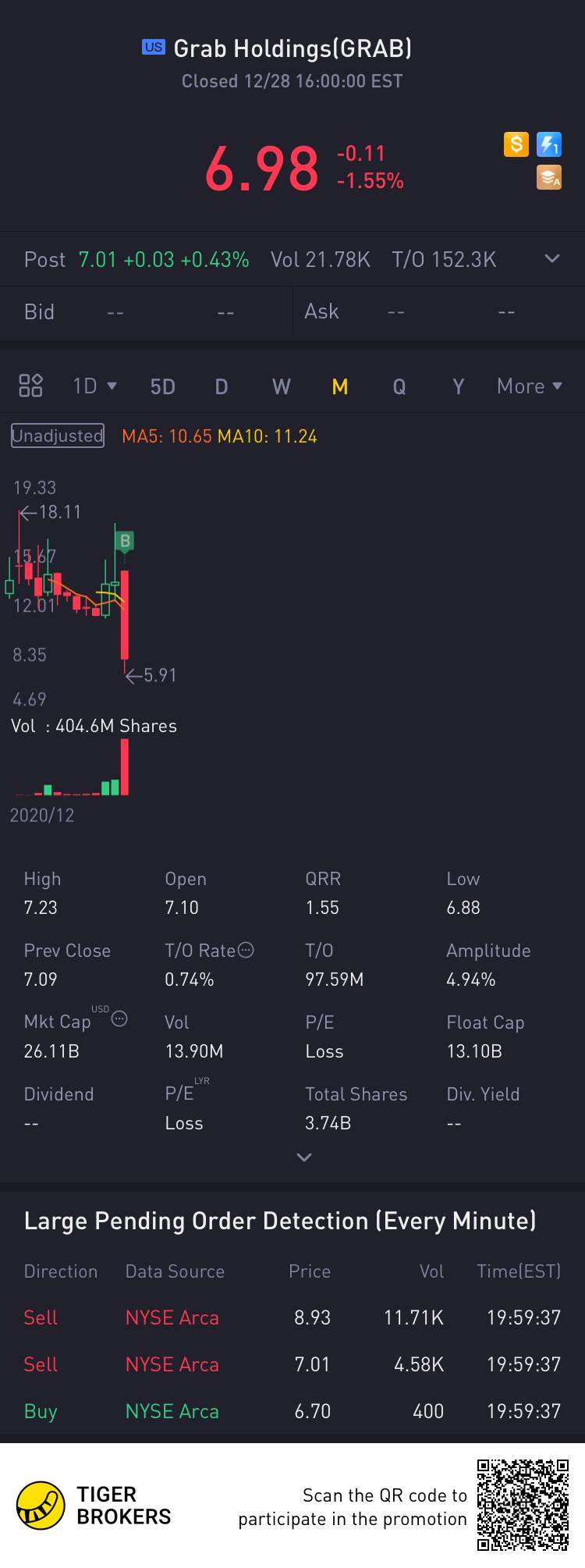Tap the Unadjusted price setting
This screenshot has width=585, height=1568.
click(58, 436)
